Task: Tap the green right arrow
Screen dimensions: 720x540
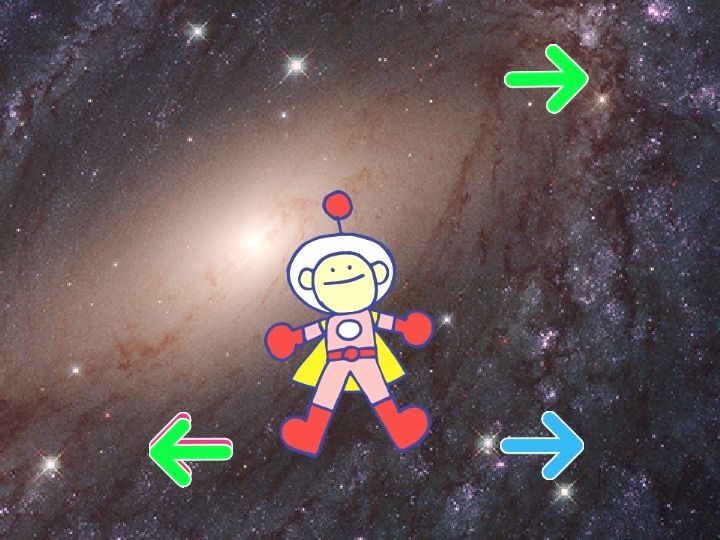Action: coord(547,80)
